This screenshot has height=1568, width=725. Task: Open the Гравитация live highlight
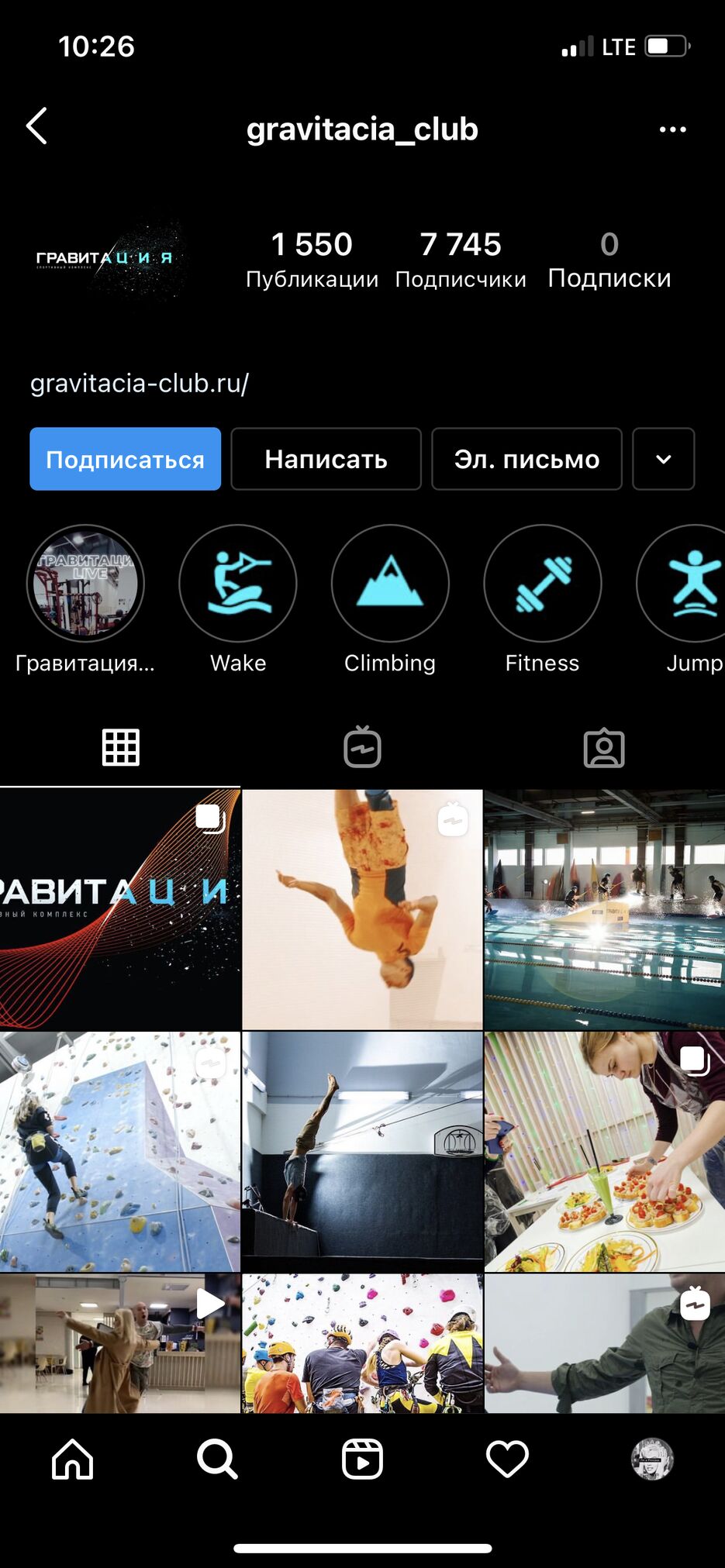[x=85, y=584]
